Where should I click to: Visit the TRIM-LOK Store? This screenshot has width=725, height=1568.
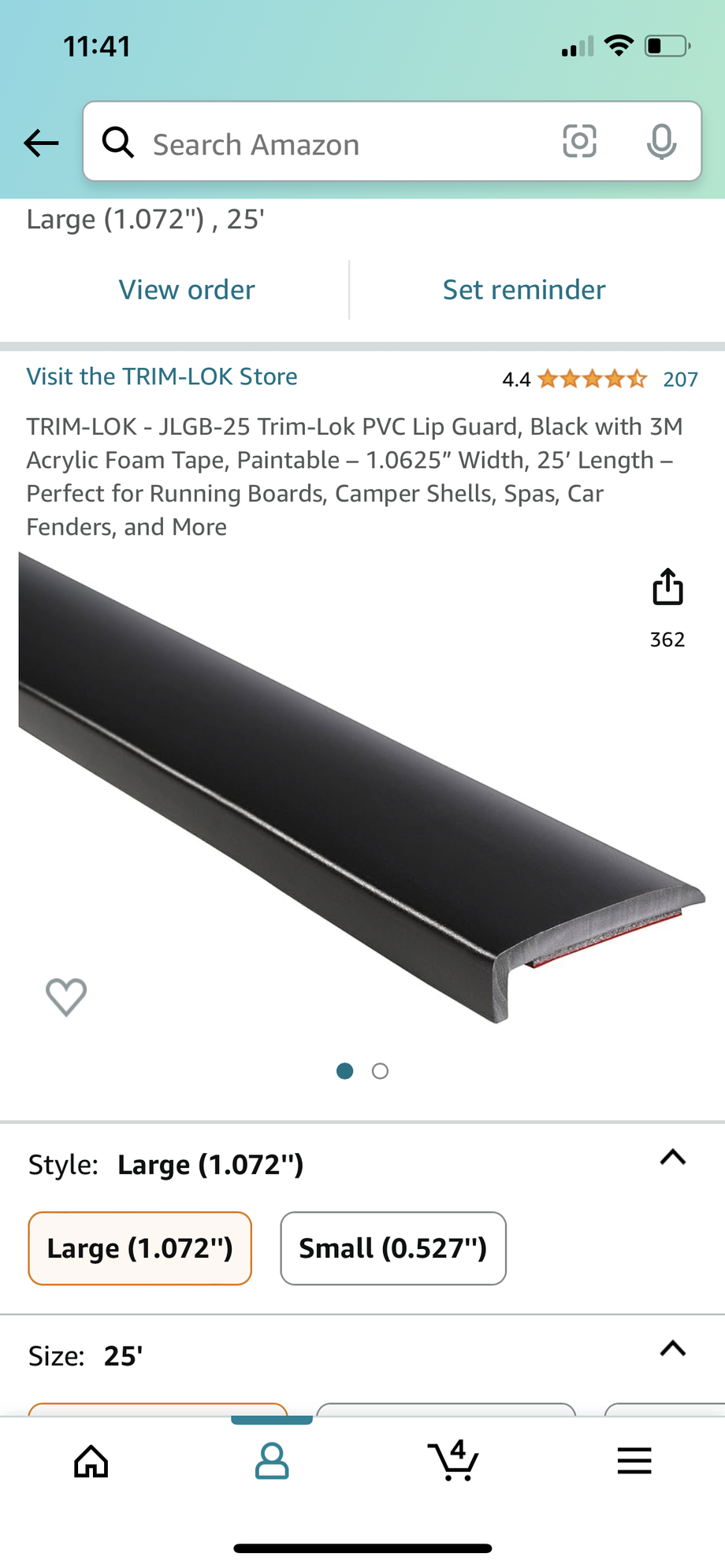pos(162,376)
